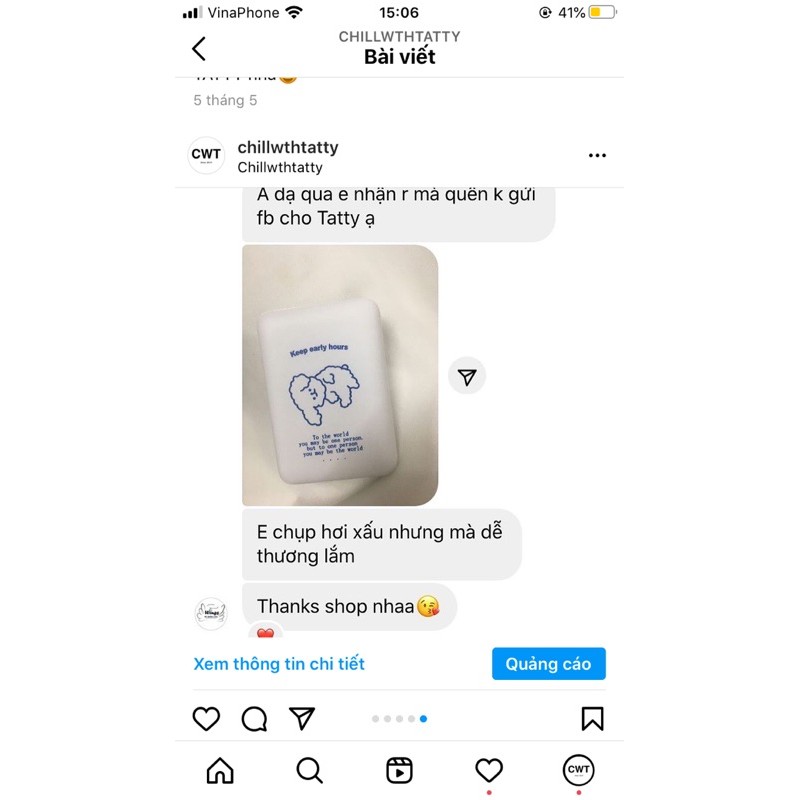The width and height of the screenshot is (800, 800).
Task: Open the CWT profile tab
Action: (578, 770)
